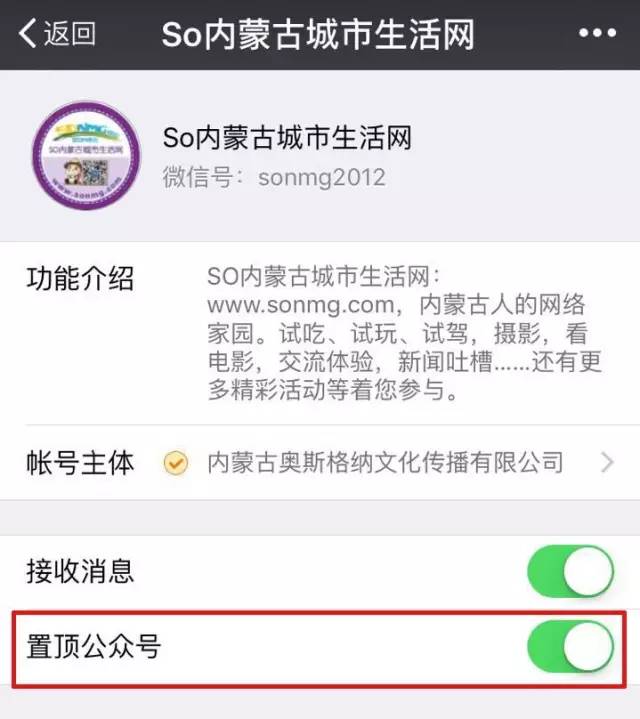The width and height of the screenshot is (640, 719).
Task: Turn off the 接收消息 switch
Action: [x=570, y=572]
